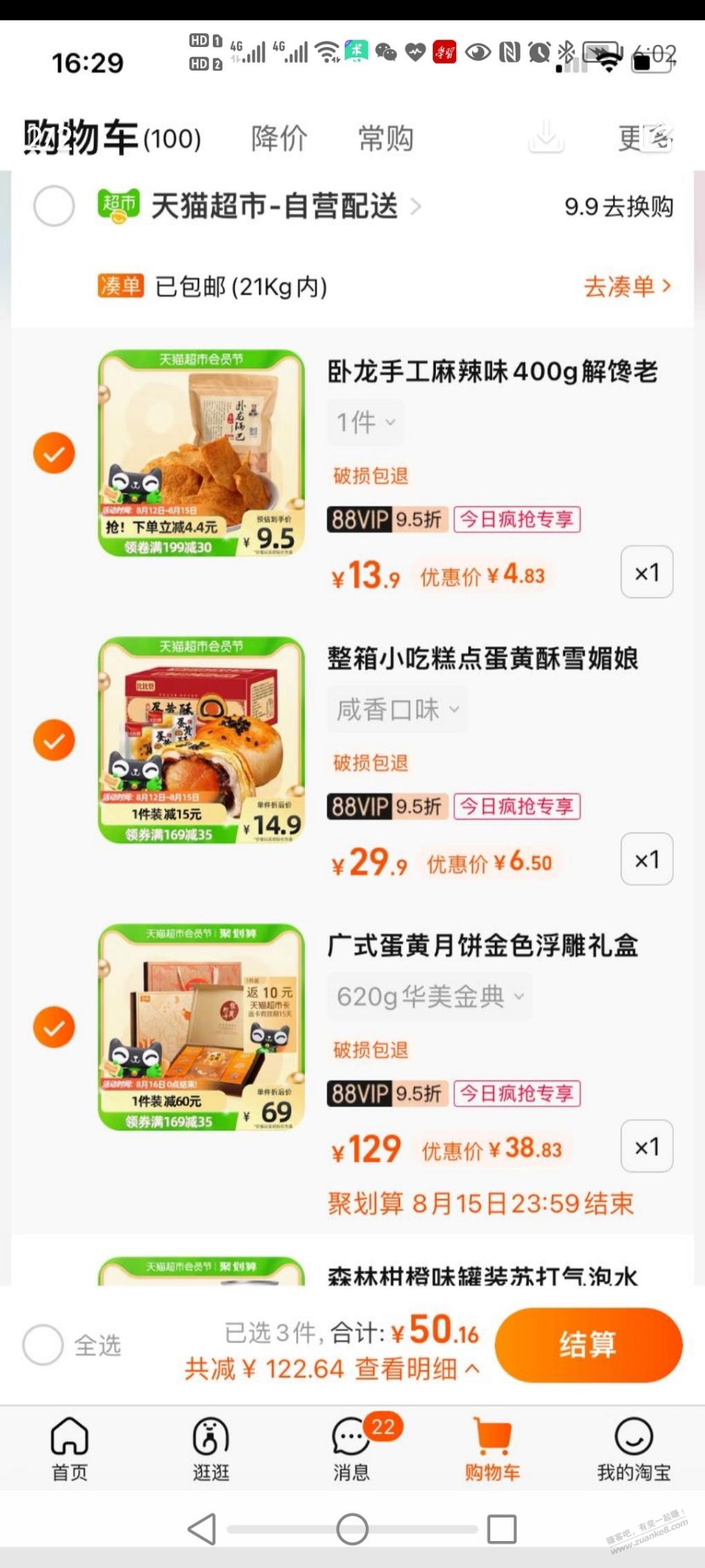Toggle the 全选 select-all checkbox

coord(43,1343)
